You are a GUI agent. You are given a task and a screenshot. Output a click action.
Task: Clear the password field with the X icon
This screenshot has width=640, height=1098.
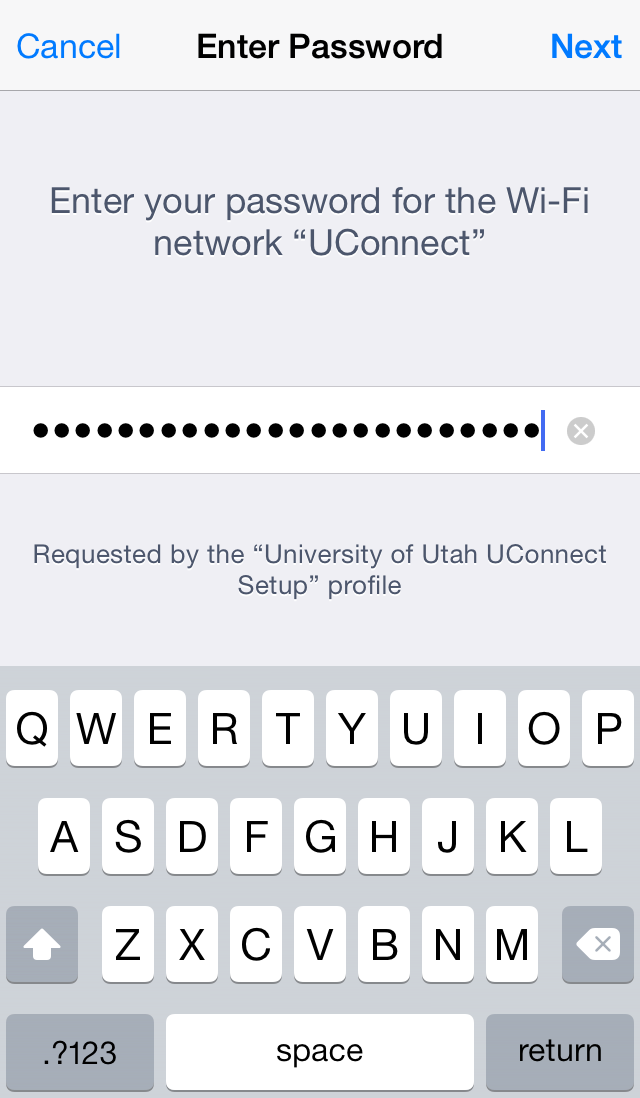[x=580, y=431]
